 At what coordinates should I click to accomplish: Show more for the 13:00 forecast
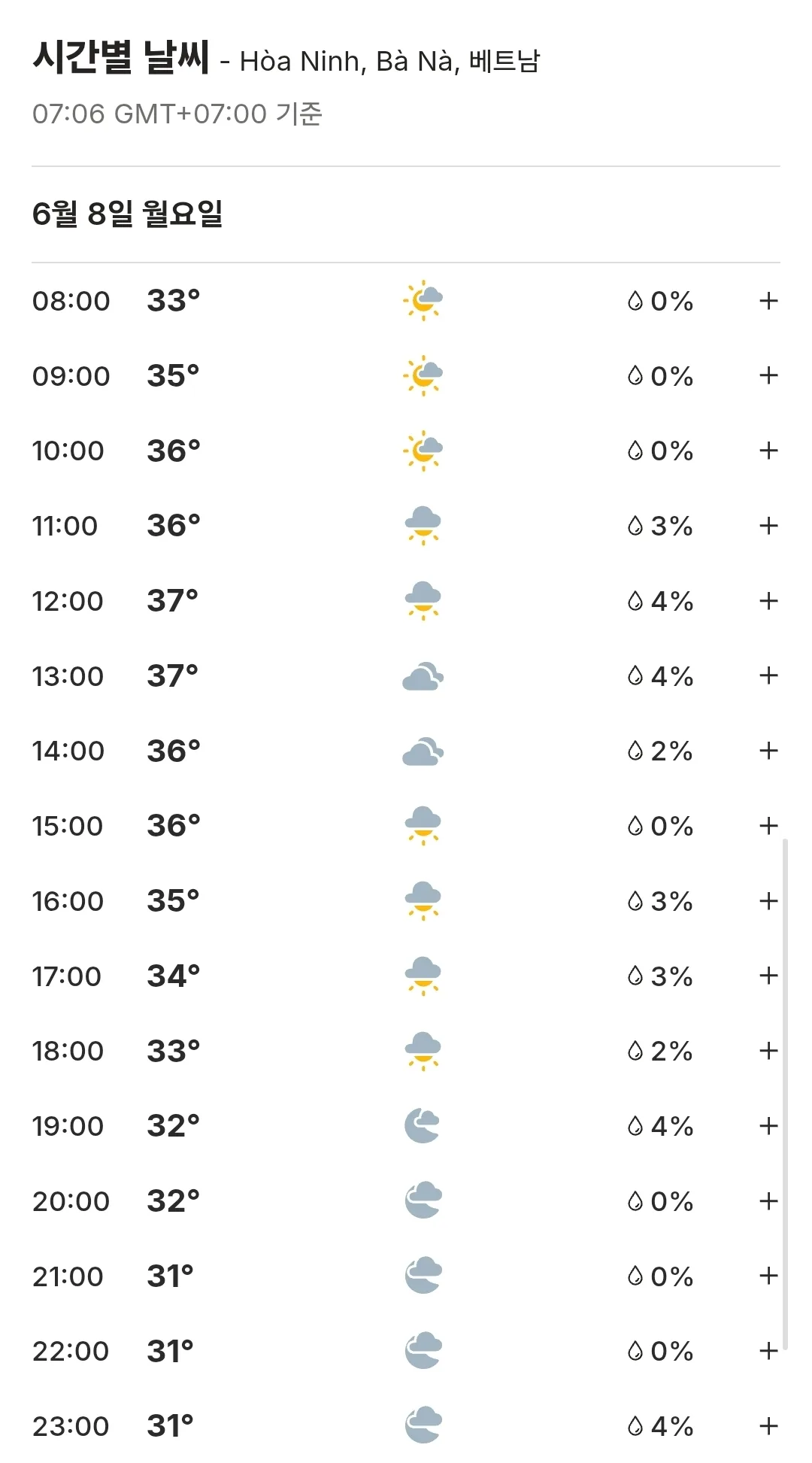tap(768, 675)
